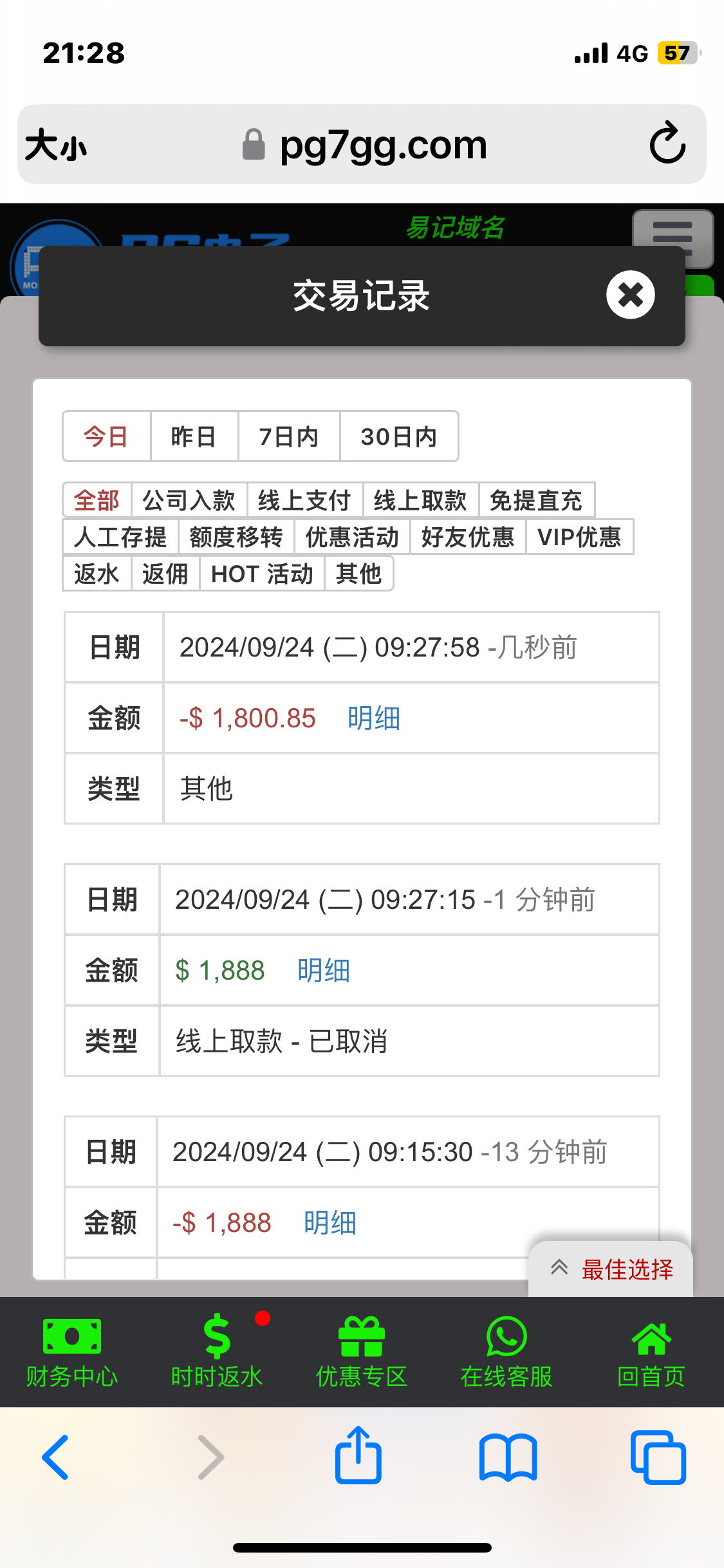
Task: Switch to the 昨日 date filter
Action: [194, 436]
